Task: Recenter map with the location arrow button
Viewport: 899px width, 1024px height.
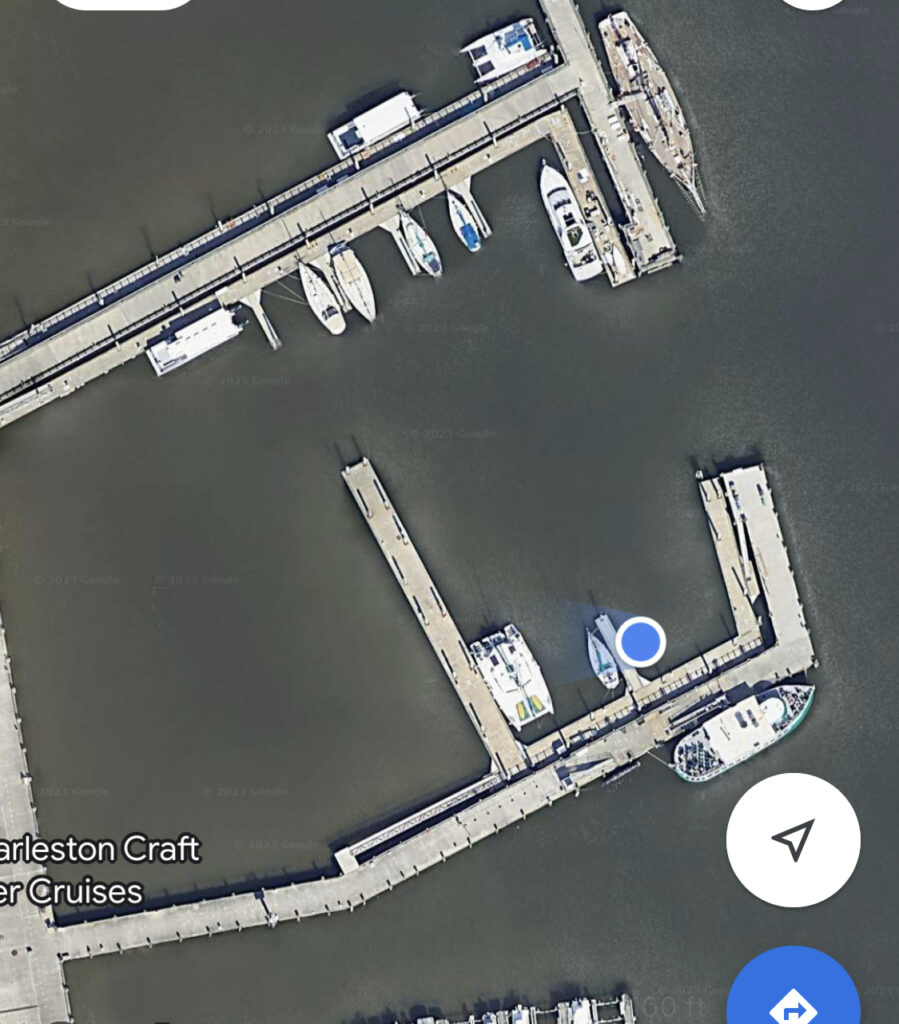Action: [793, 839]
